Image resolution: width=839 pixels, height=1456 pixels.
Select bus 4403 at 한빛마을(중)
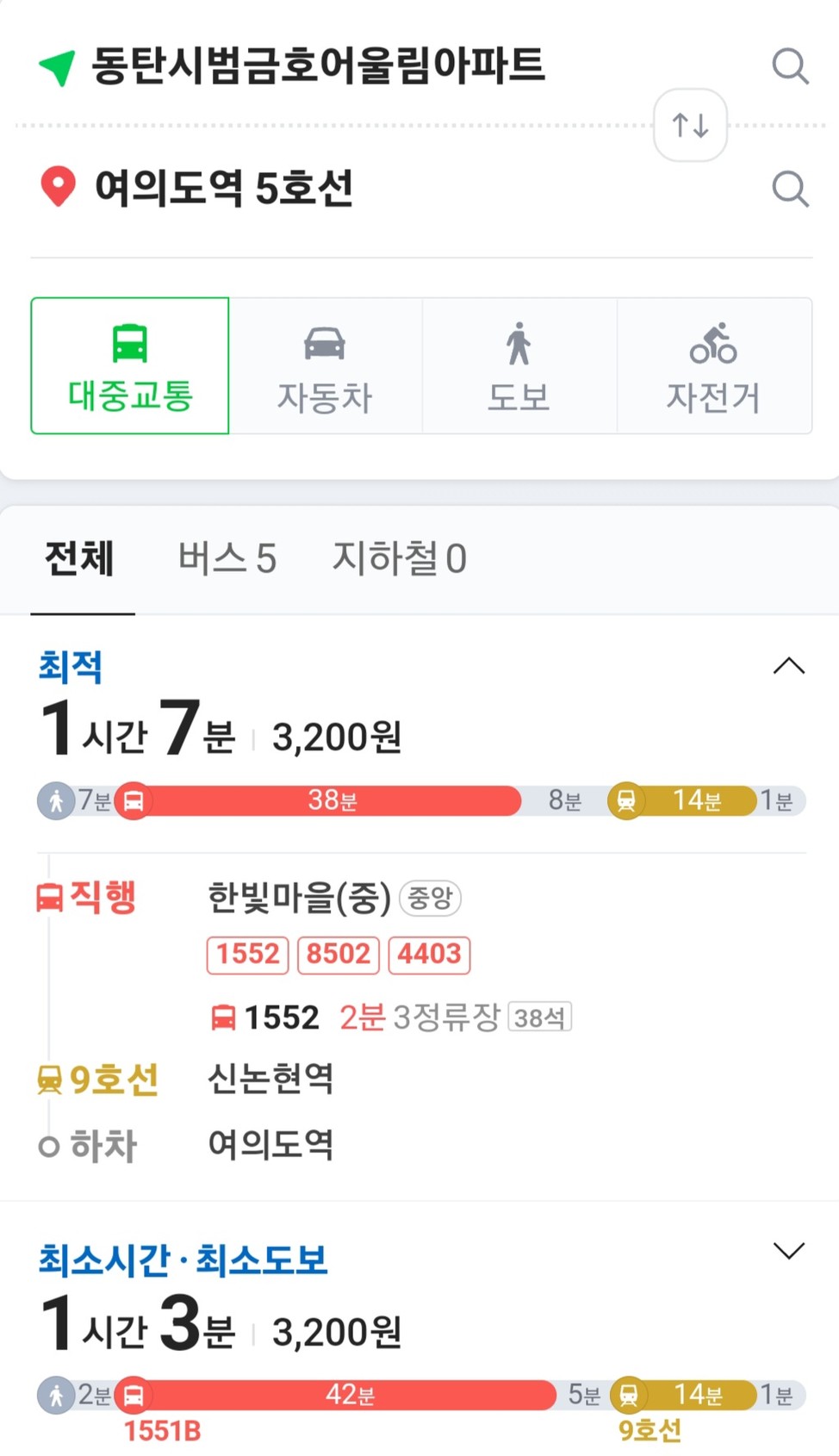[x=429, y=955]
